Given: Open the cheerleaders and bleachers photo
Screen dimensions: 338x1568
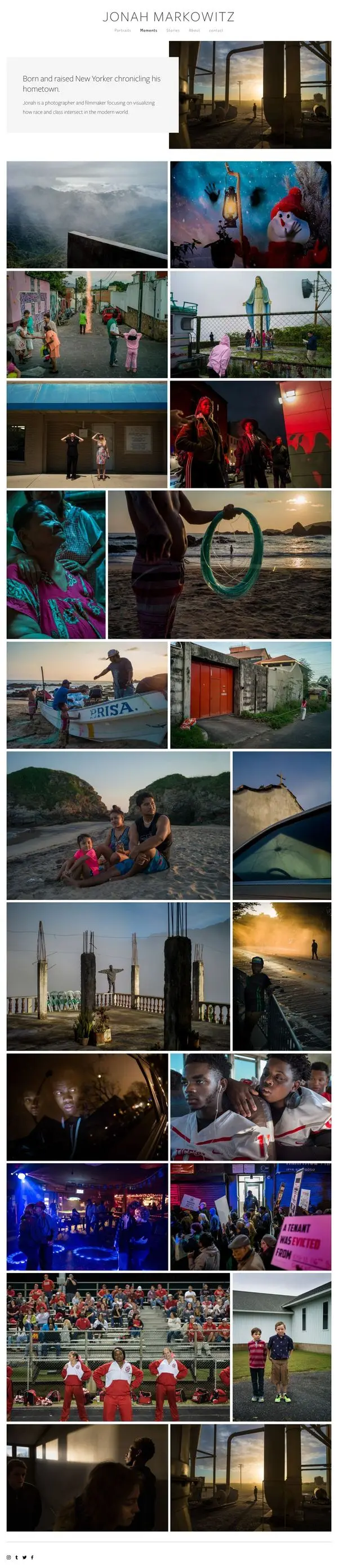Looking at the screenshot, I should (x=118, y=1347).
